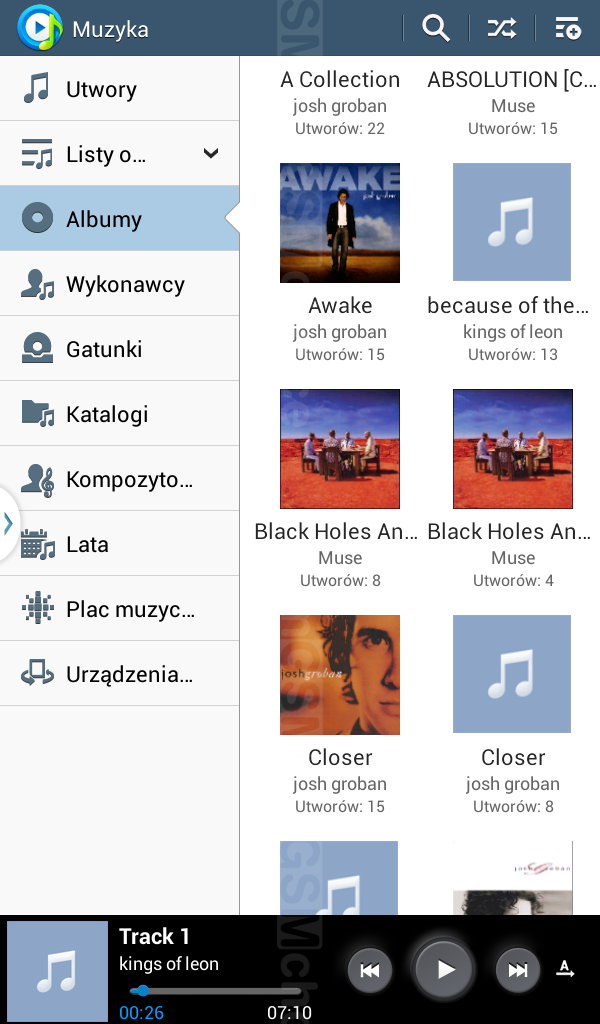Play the current Track 1
Viewport: 600px width, 1024px height.
pos(445,969)
